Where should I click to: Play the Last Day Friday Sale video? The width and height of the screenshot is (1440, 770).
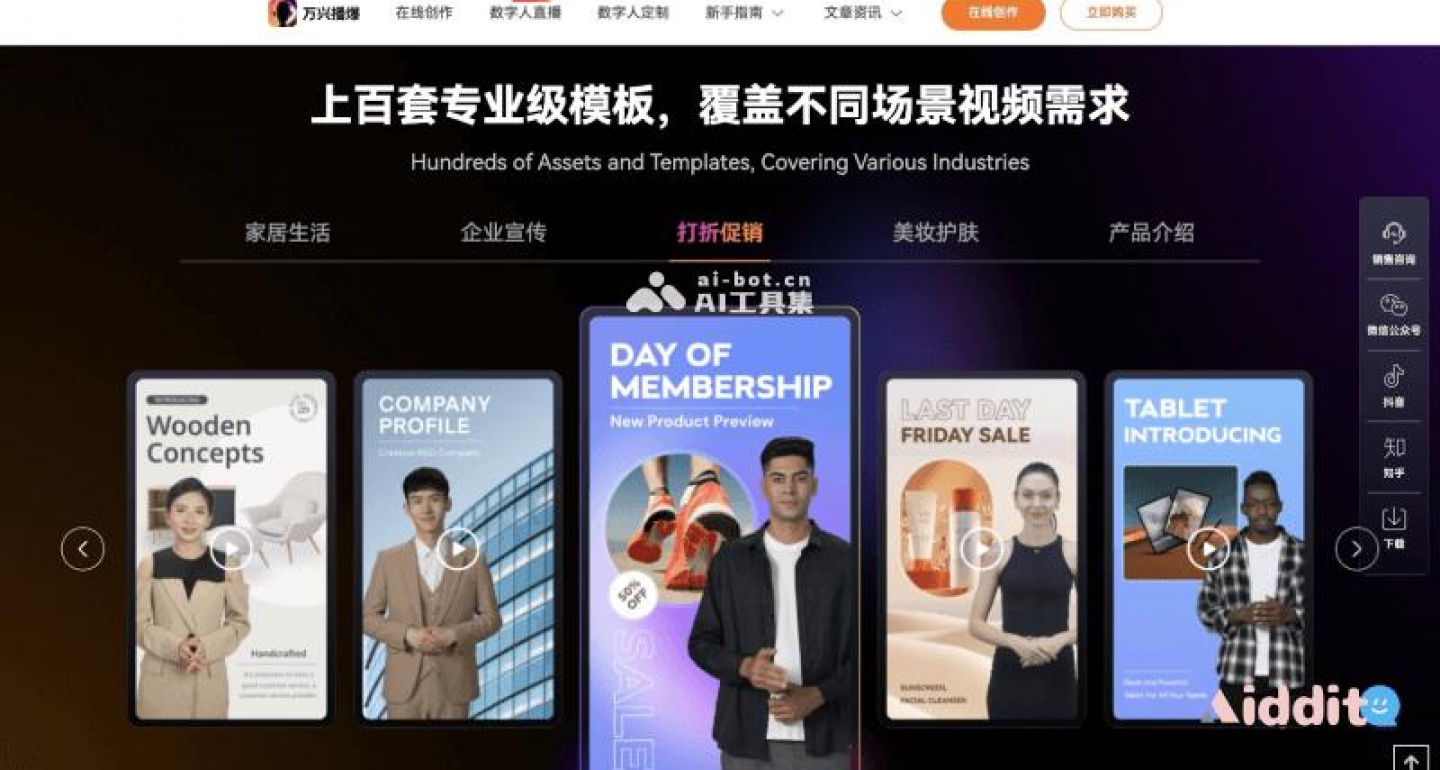(981, 548)
